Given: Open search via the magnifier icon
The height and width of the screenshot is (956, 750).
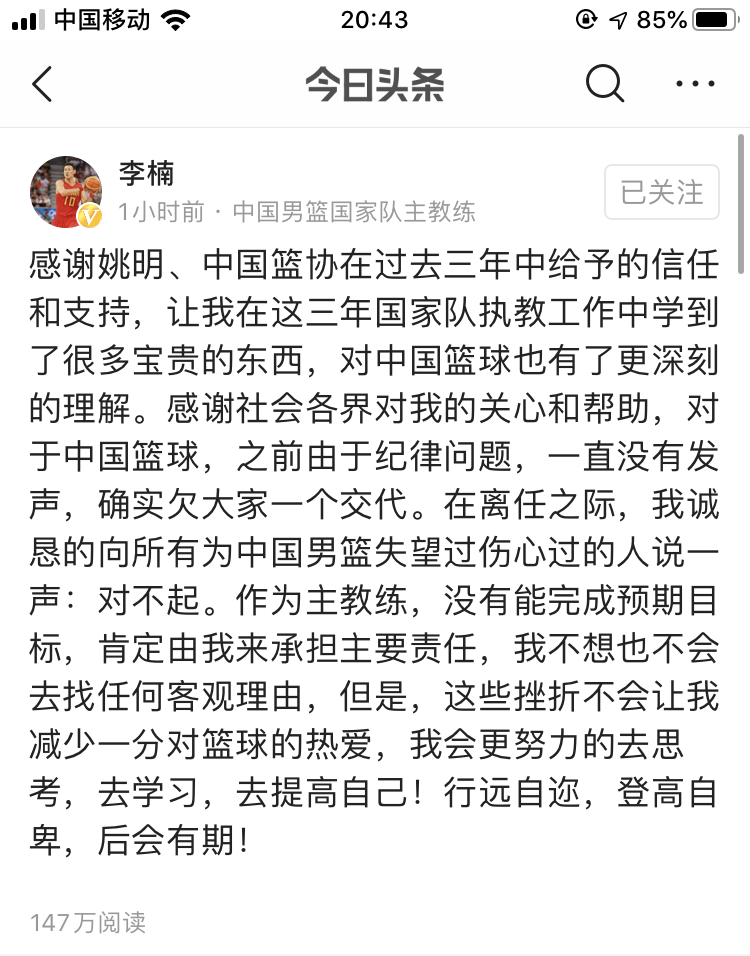Looking at the screenshot, I should 604,85.
